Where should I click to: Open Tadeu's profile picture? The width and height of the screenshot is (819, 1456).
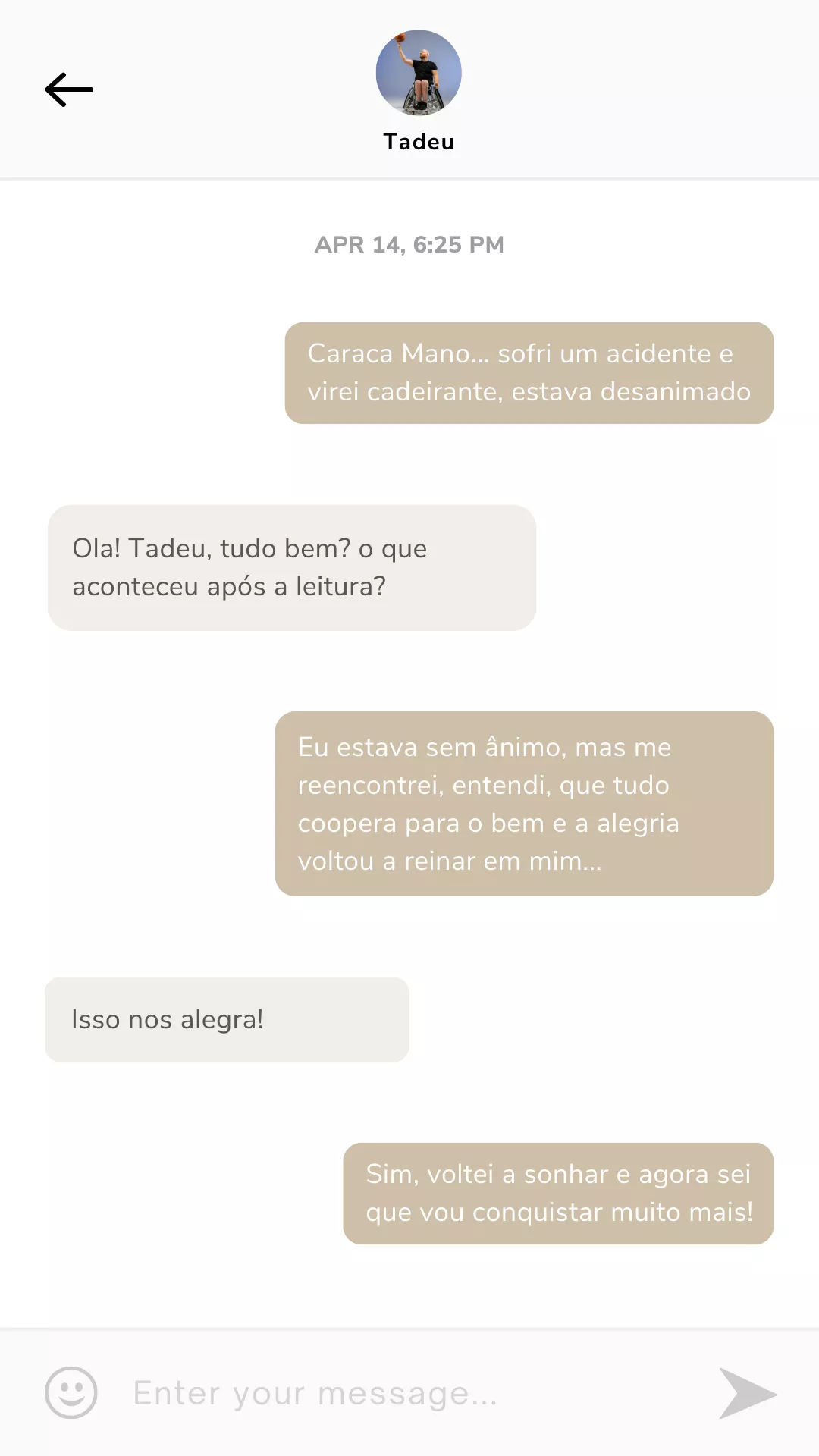[419, 73]
